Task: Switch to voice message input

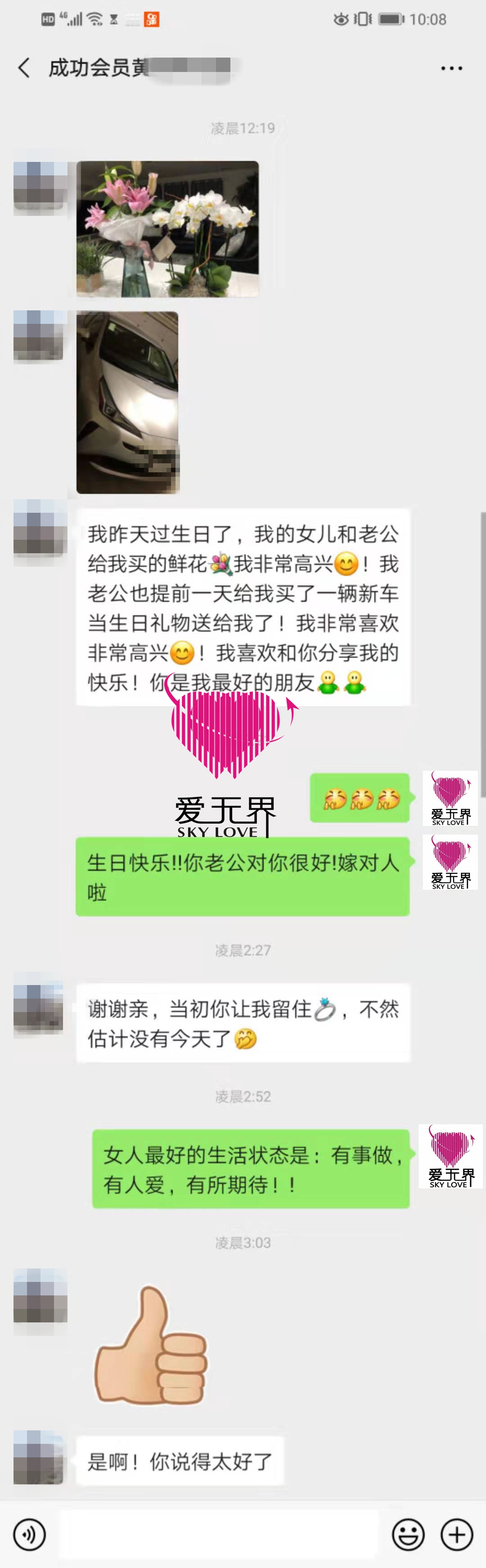Action: pos(29,1534)
